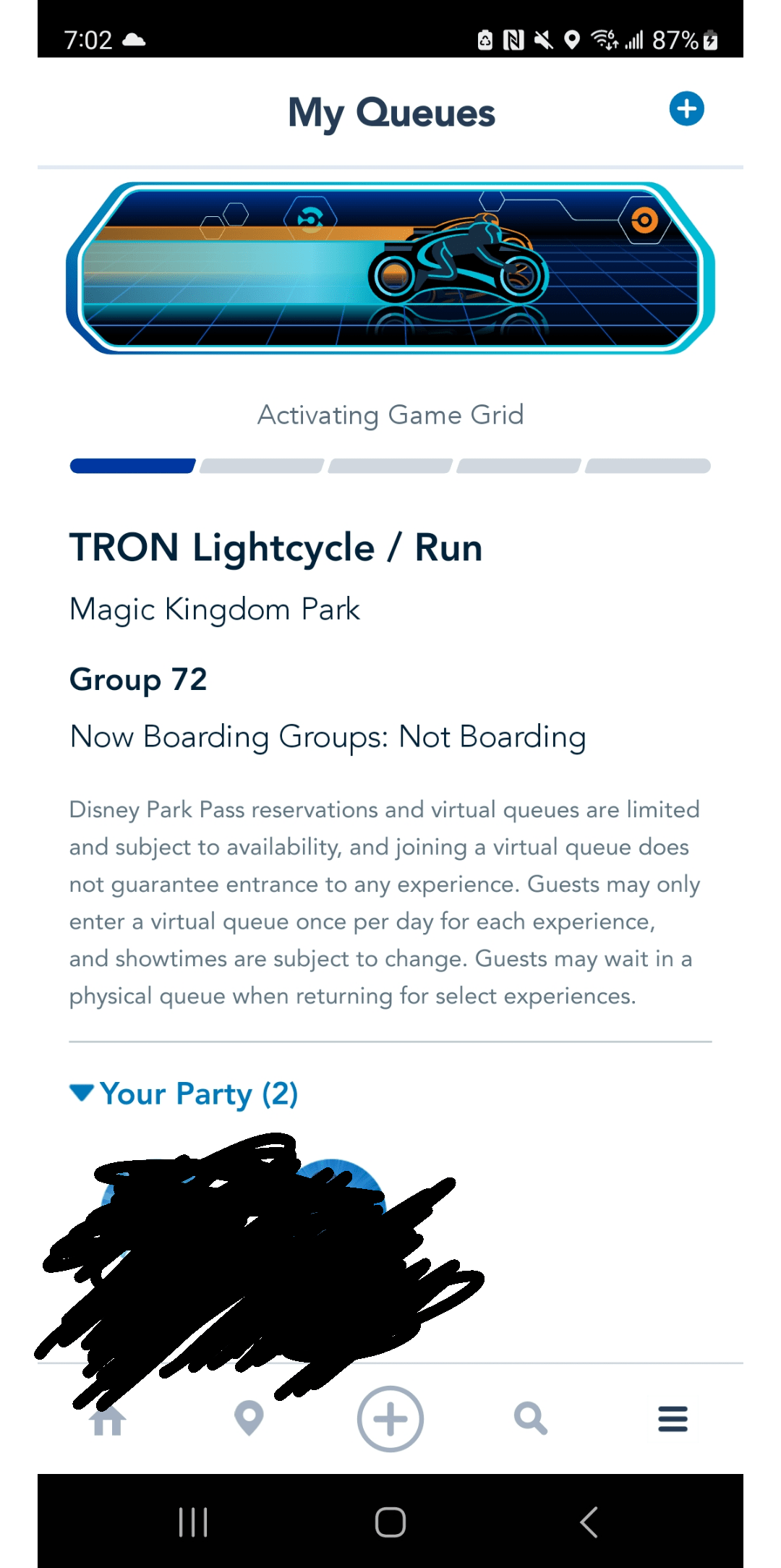The image size is (781, 1568).
Task: Tap the blue plus icon beside My Queues
Action: (686, 109)
